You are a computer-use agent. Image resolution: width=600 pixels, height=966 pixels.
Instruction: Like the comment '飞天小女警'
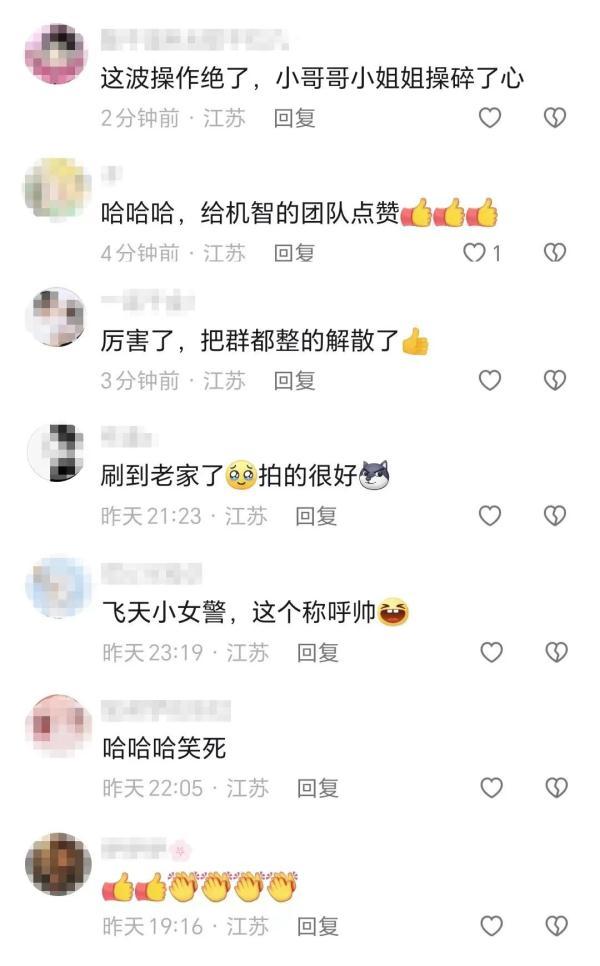[491, 652]
